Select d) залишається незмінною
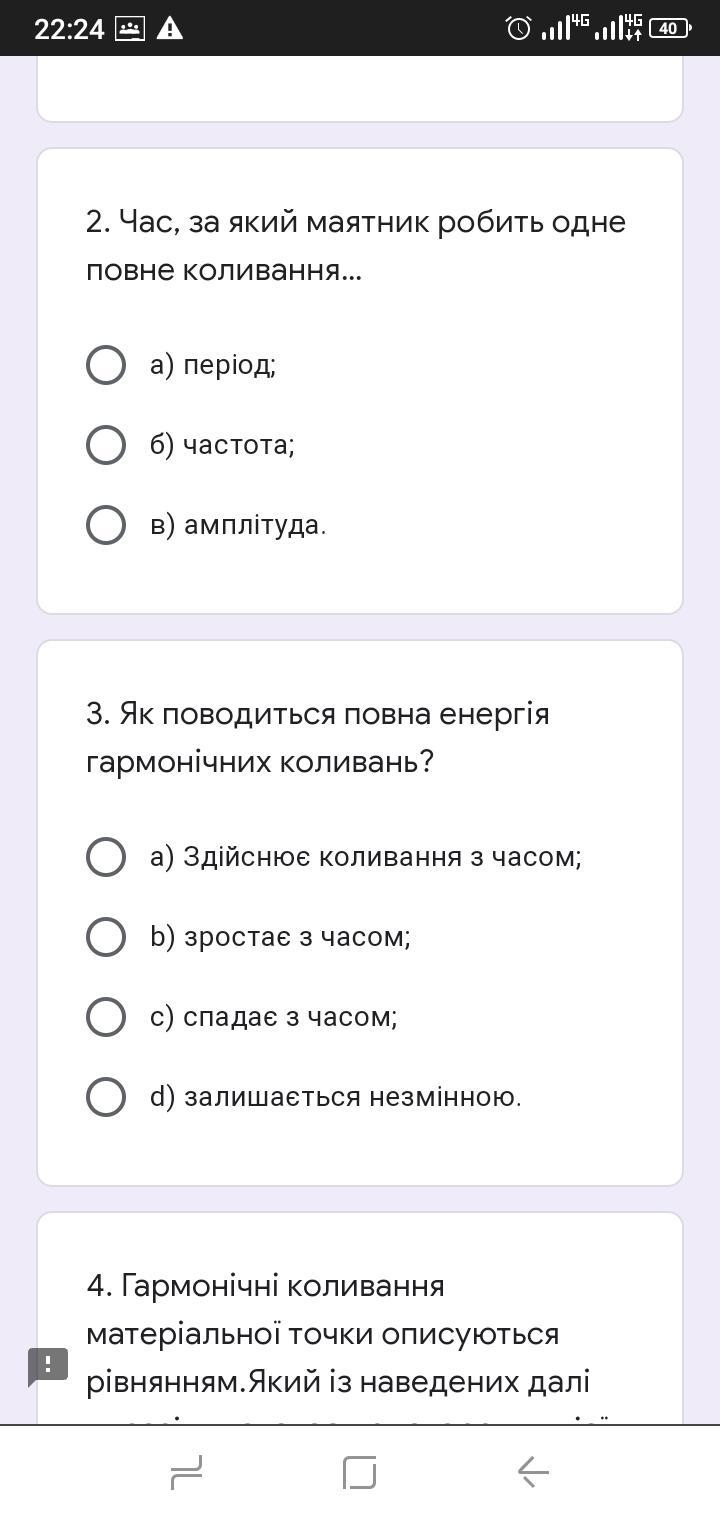 click(106, 1097)
